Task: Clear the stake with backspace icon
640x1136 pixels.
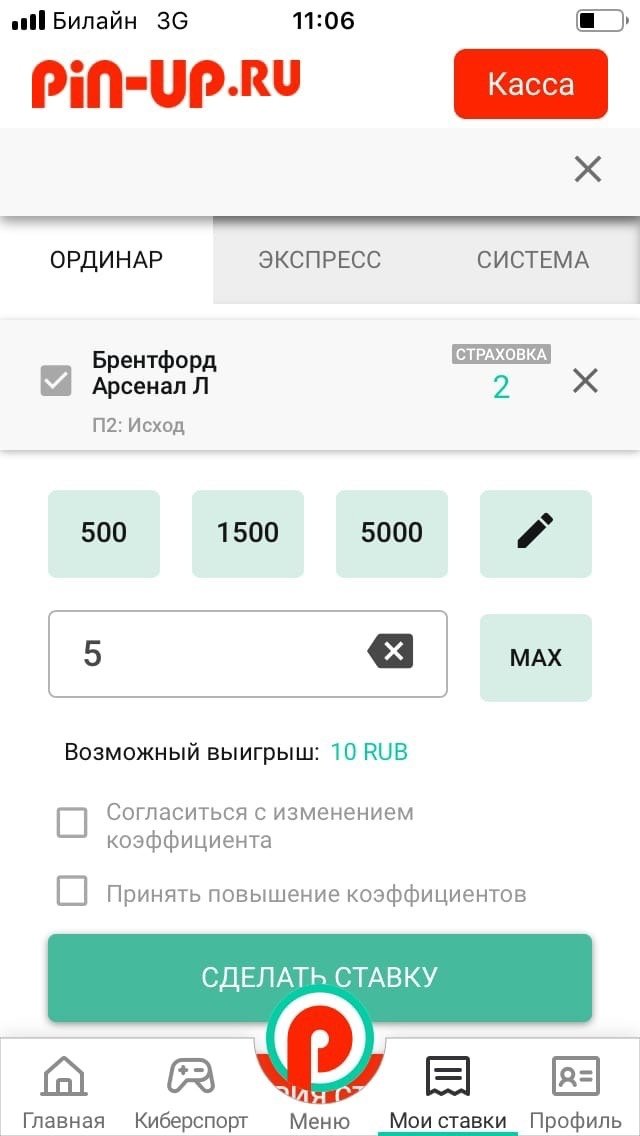Action: coord(391,653)
